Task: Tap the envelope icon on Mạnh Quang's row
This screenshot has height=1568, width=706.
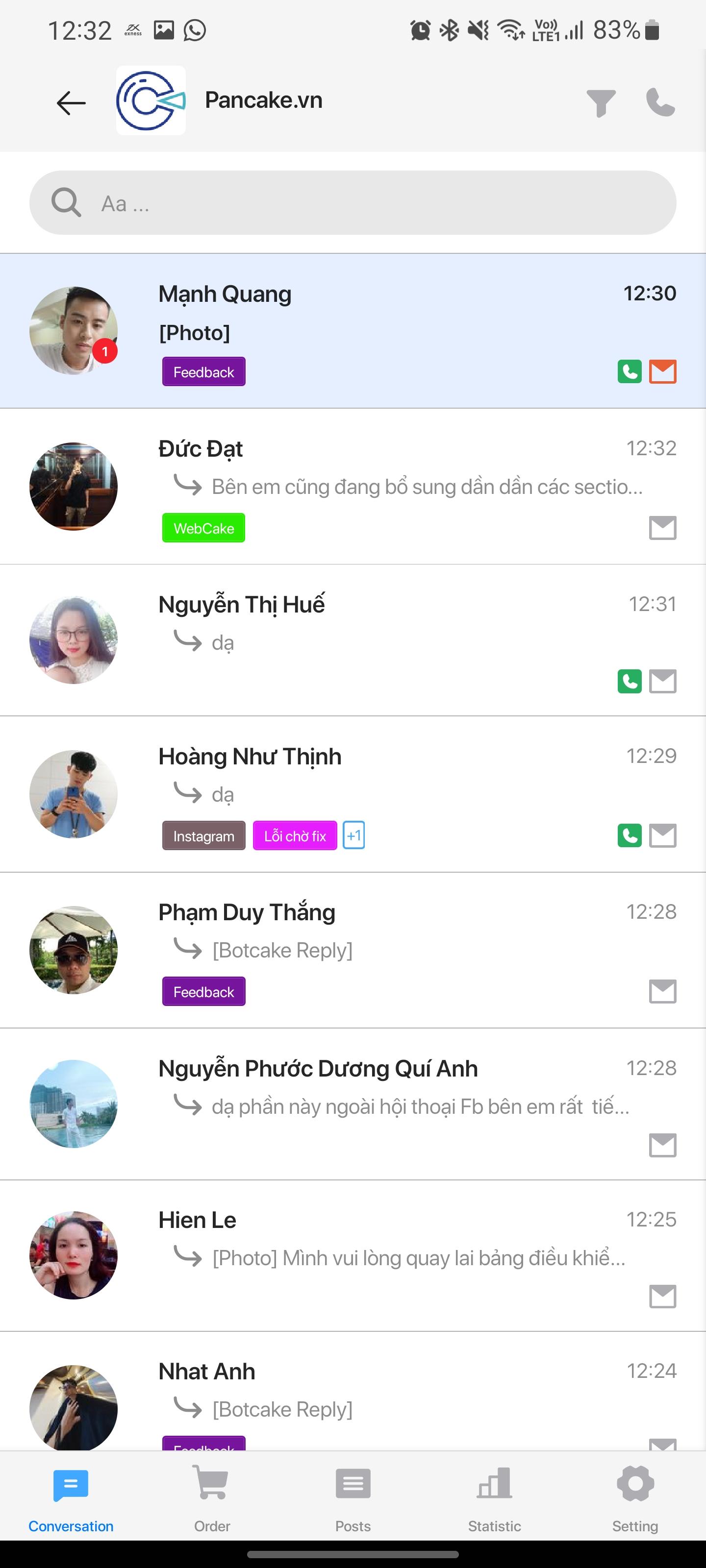Action: [663, 371]
